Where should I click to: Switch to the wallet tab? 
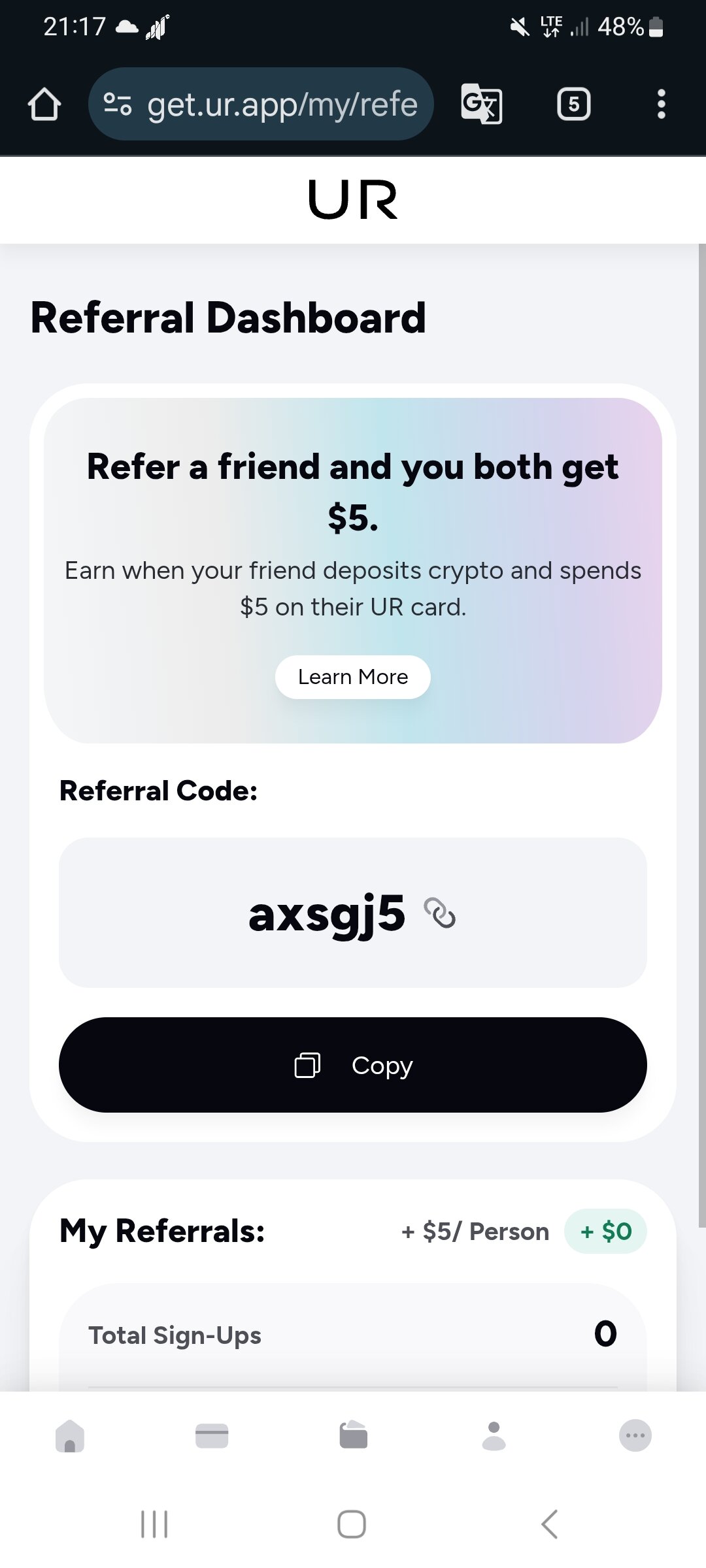(x=353, y=1436)
